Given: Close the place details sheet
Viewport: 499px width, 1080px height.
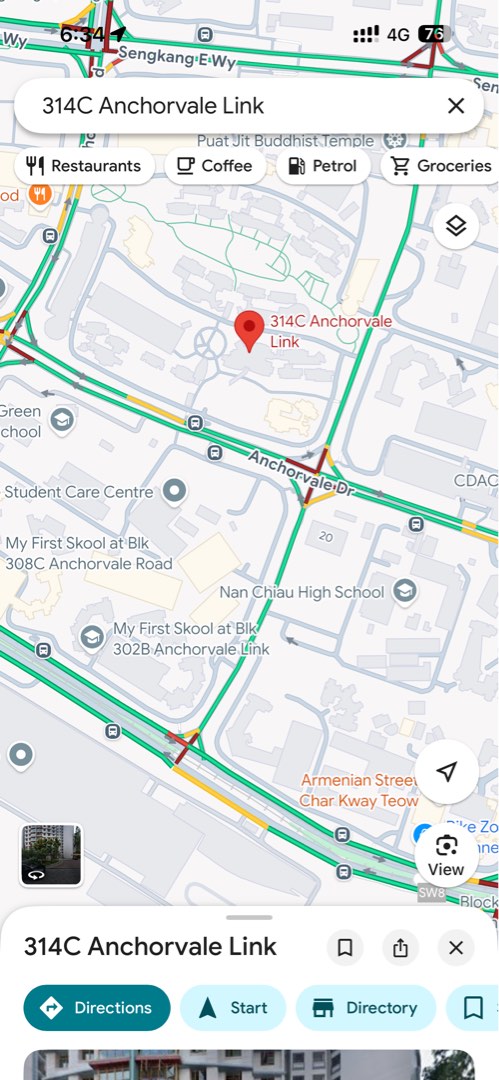Looking at the screenshot, I should (x=456, y=948).
